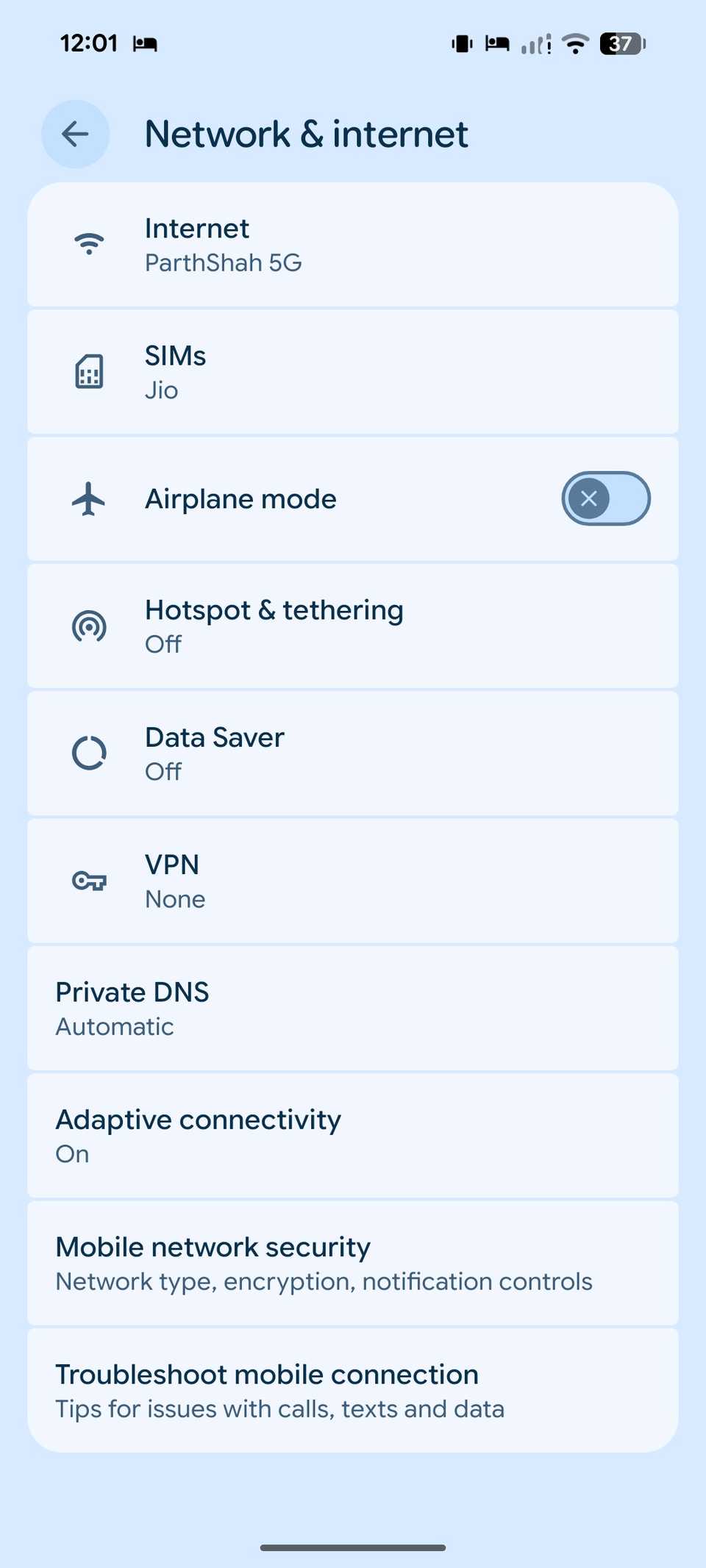This screenshot has height=1568, width=706.
Task: Tap the battery indicator showing 37
Action: (619, 44)
